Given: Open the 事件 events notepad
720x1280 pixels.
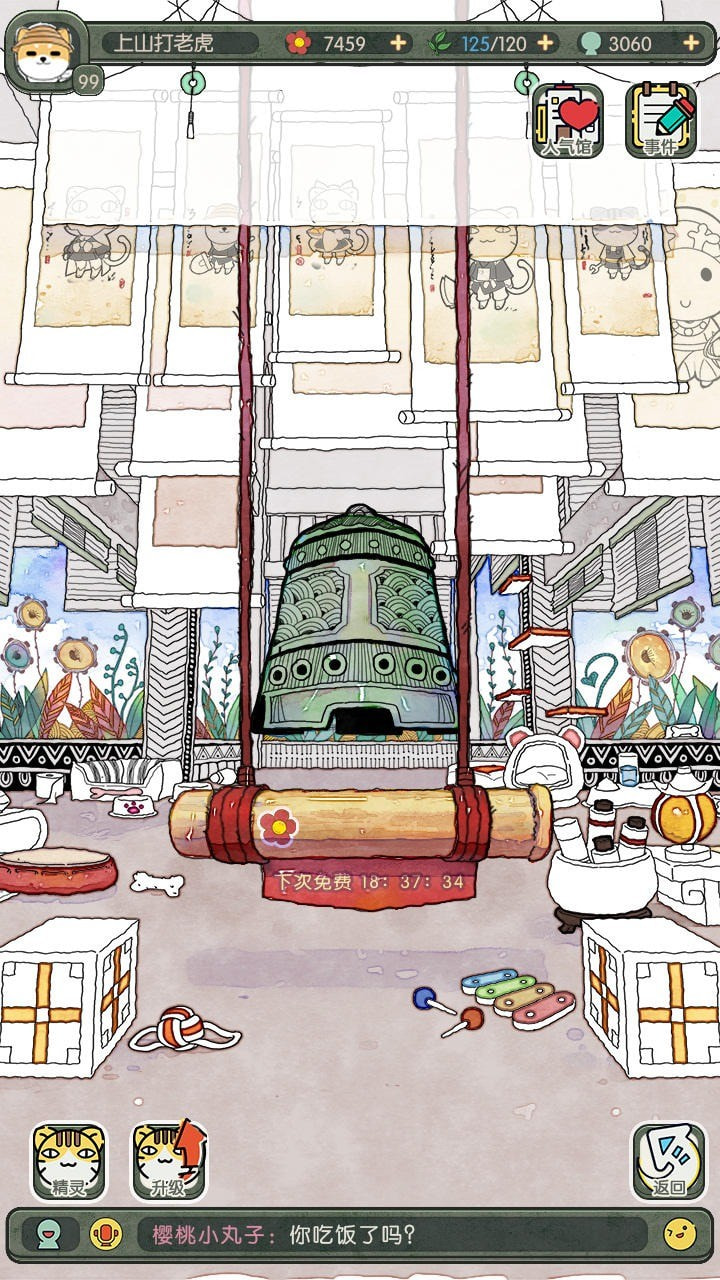Looking at the screenshot, I should click(x=660, y=121).
